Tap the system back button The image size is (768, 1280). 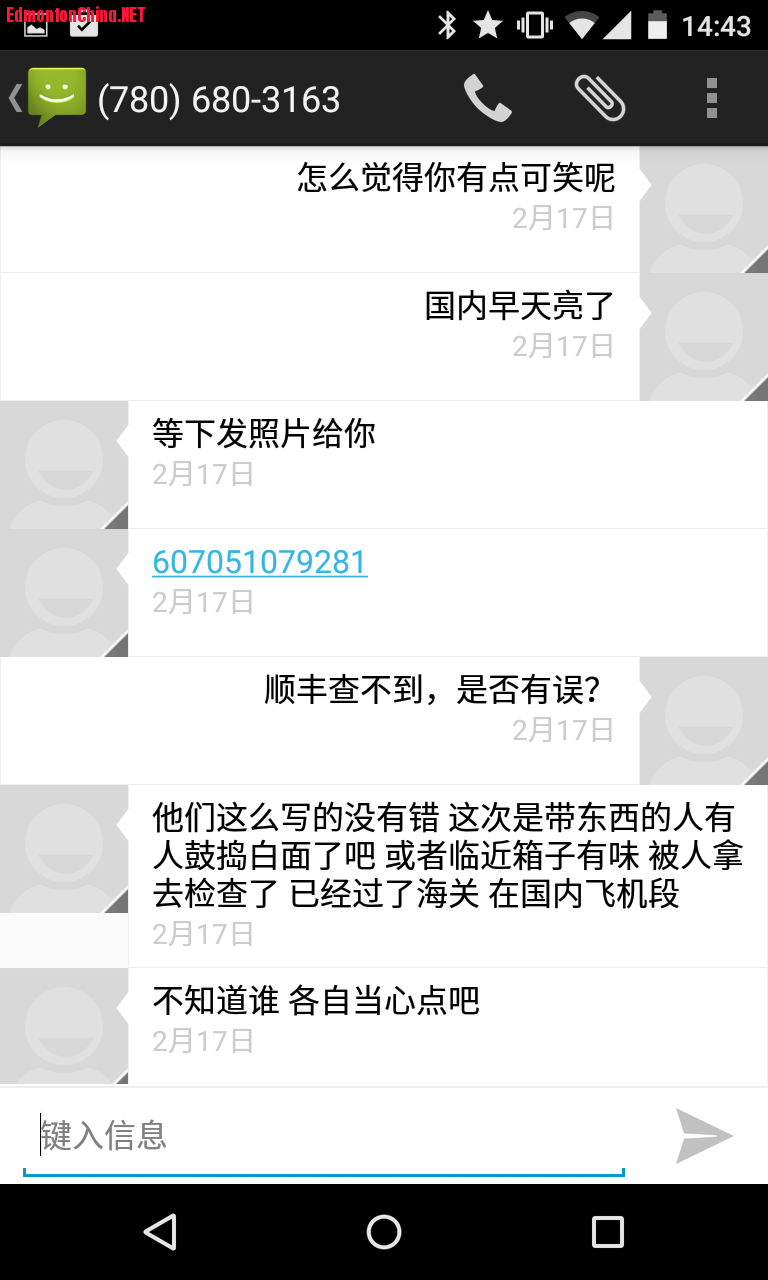pyautogui.click(x=160, y=1232)
